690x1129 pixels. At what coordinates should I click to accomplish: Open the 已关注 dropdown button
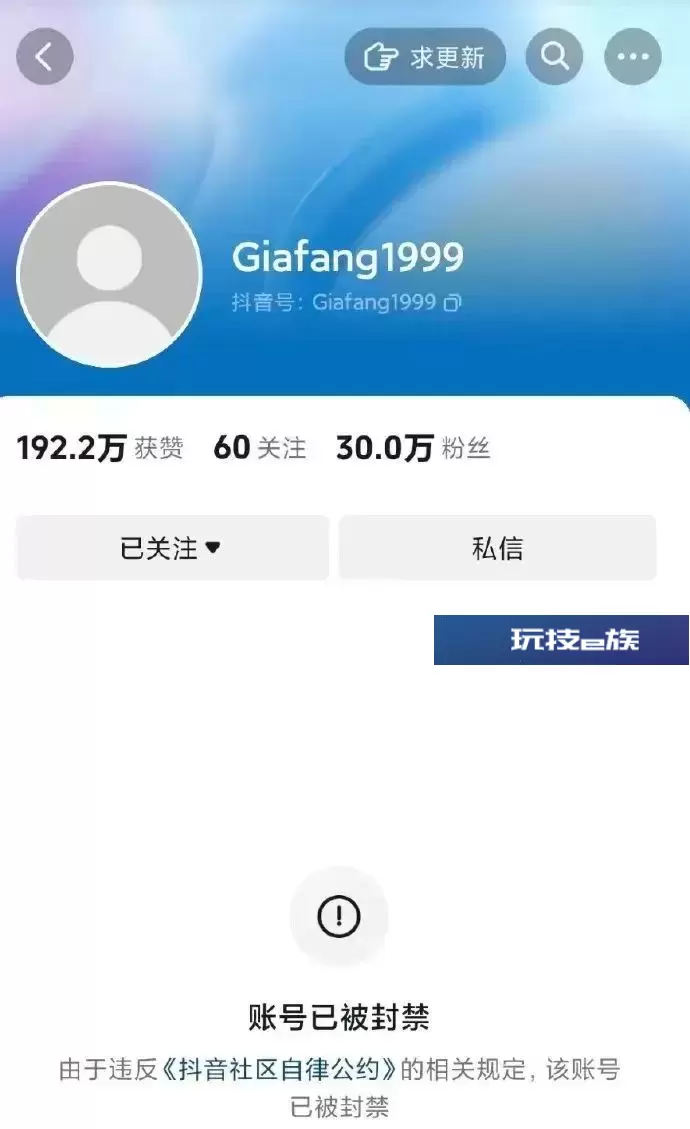[x=173, y=548]
